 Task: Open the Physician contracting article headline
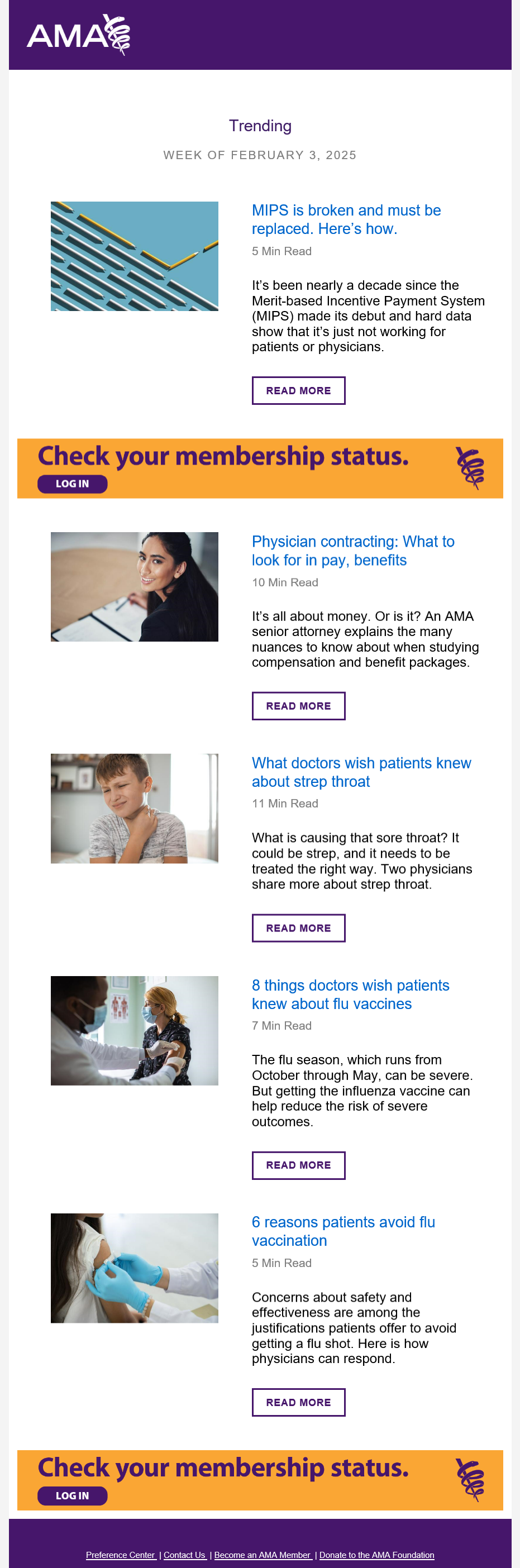click(352, 550)
